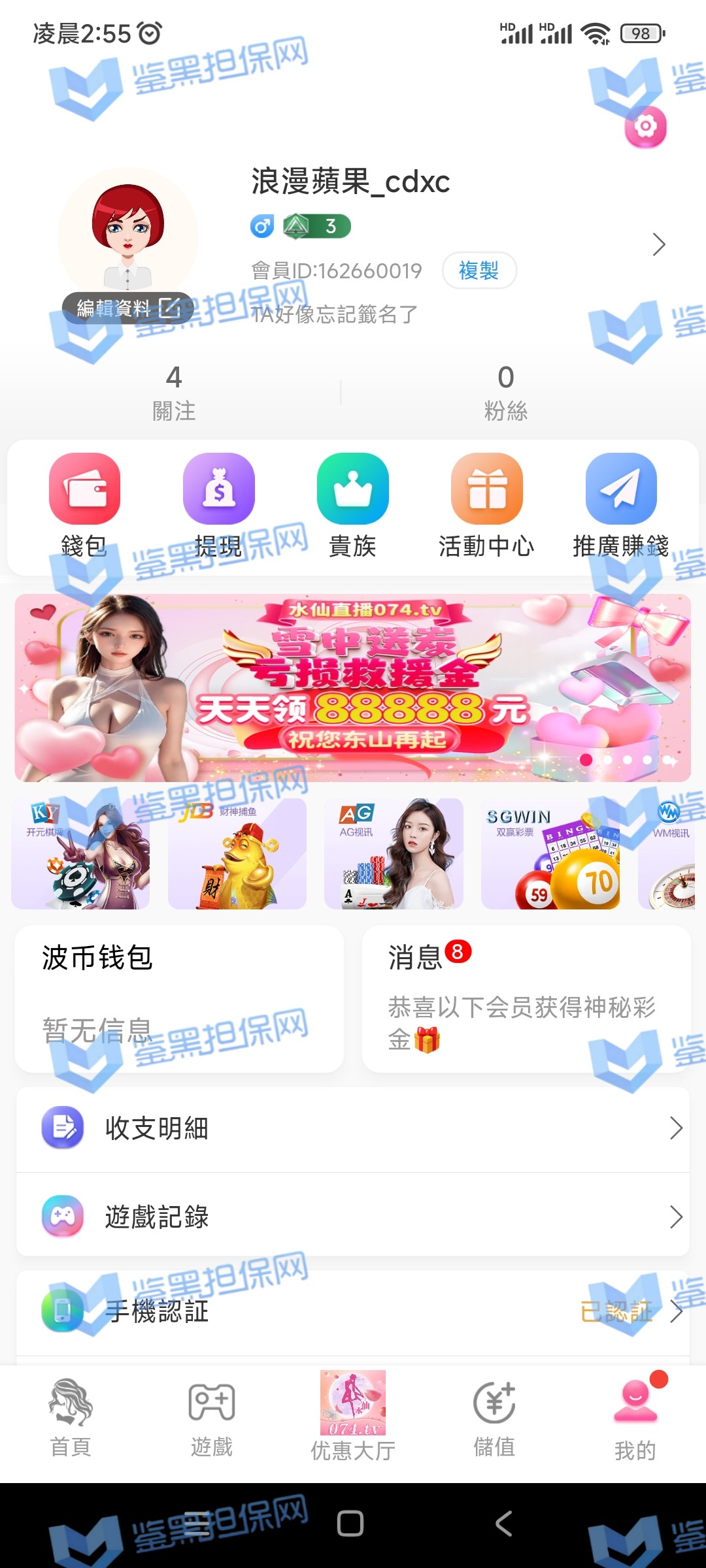The image size is (706, 1568).
Task: Open the 貴族 section
Action: pos(353,504)
